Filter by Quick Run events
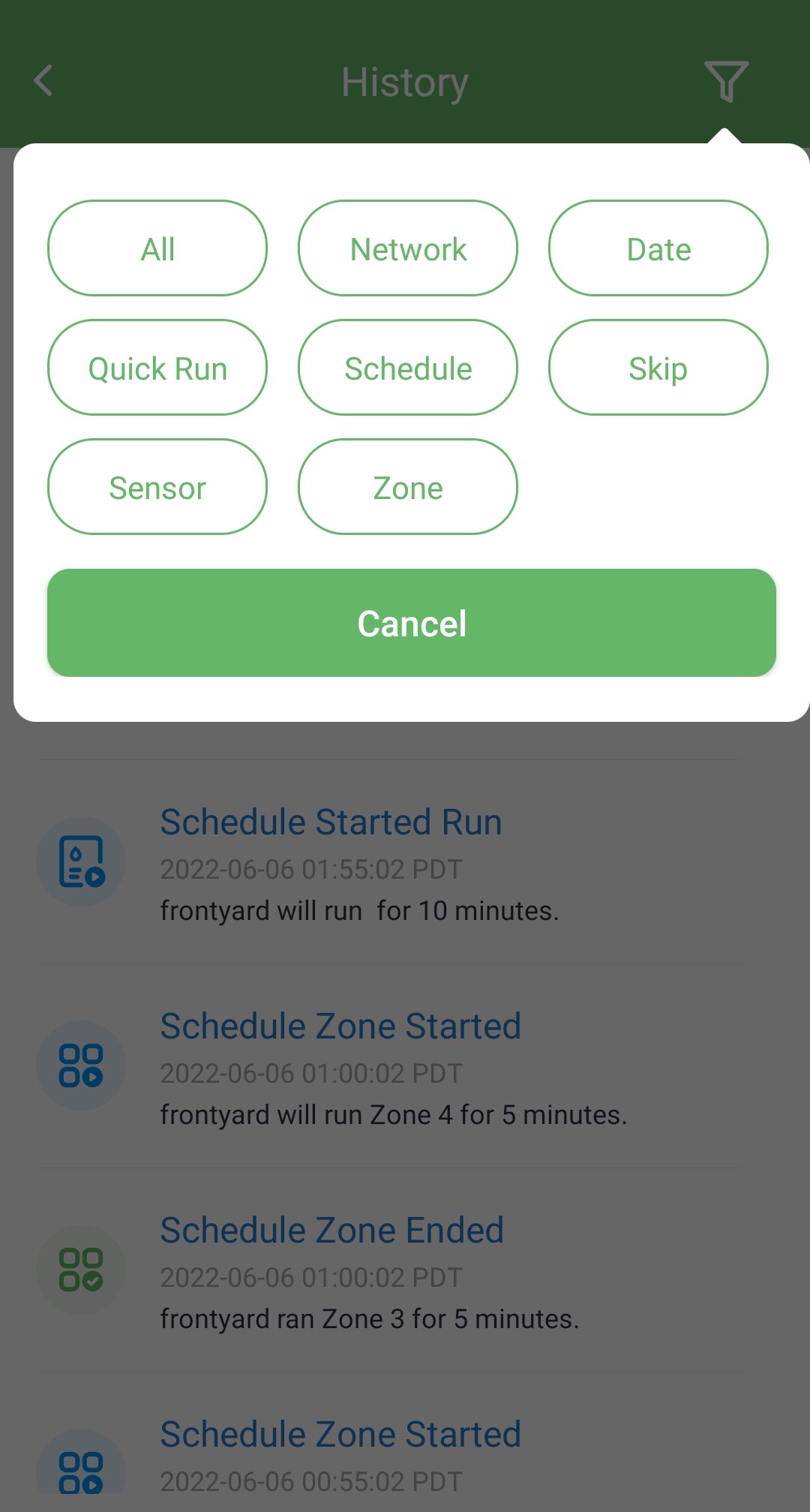This screenshot has width=810, height=1512. point(157,368)
